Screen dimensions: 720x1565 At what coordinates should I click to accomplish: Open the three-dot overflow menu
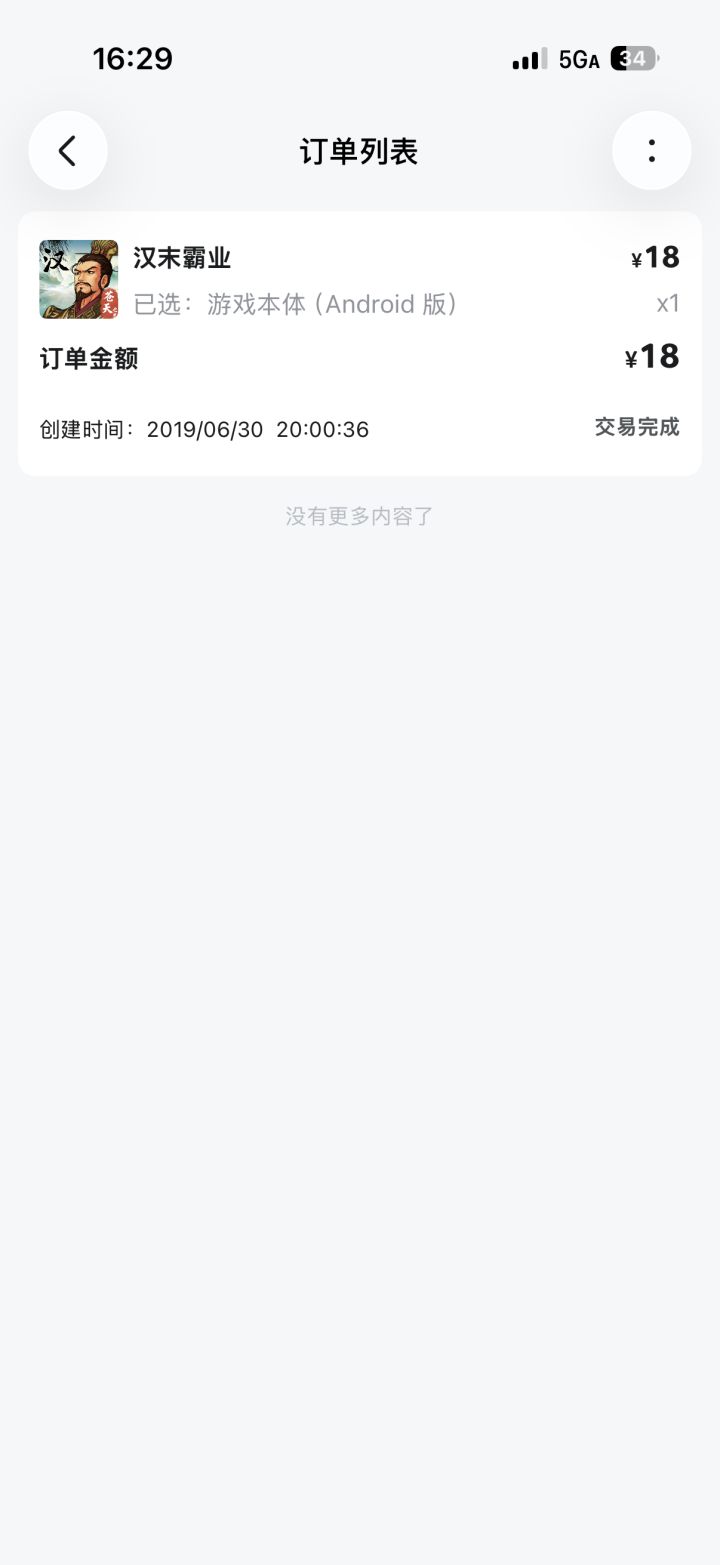click(651, 151)
